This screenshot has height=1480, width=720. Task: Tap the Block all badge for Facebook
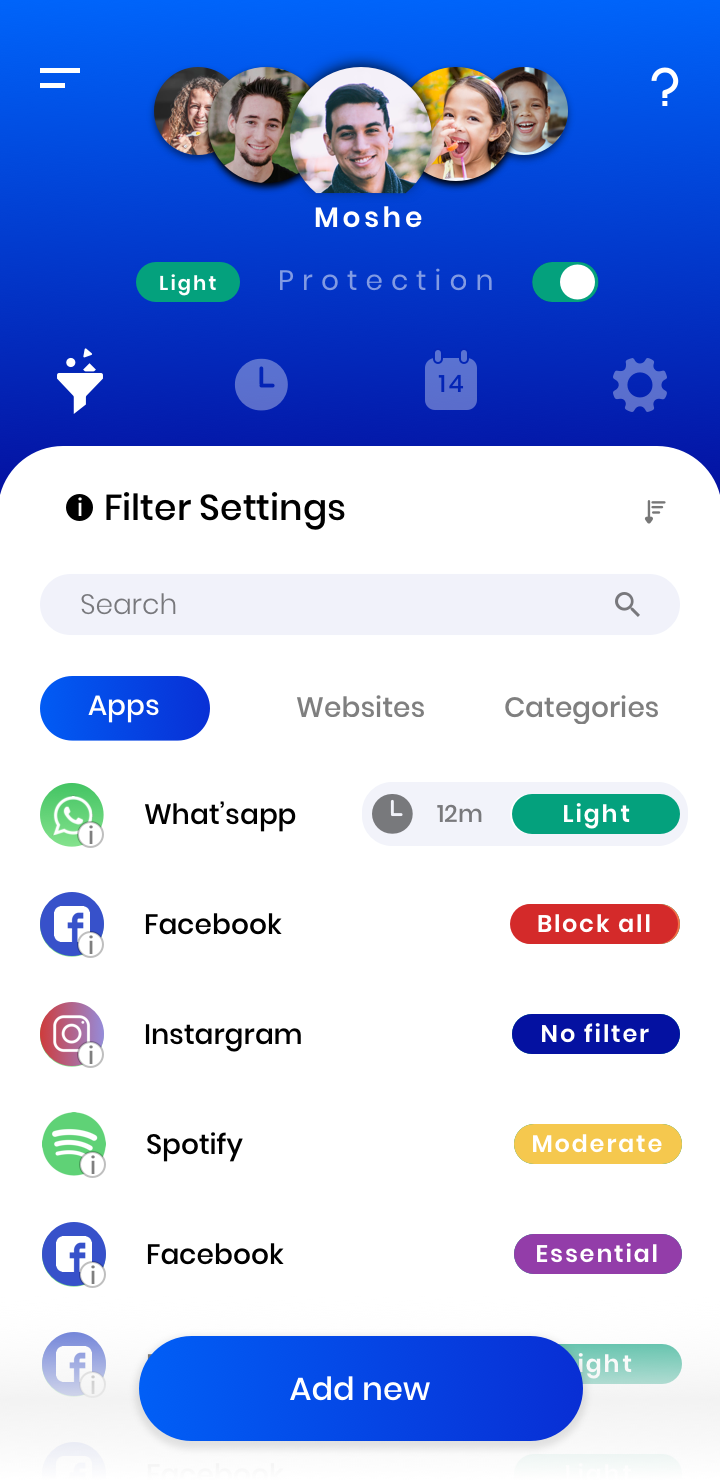pyautogui.click(x=595, y=924)
